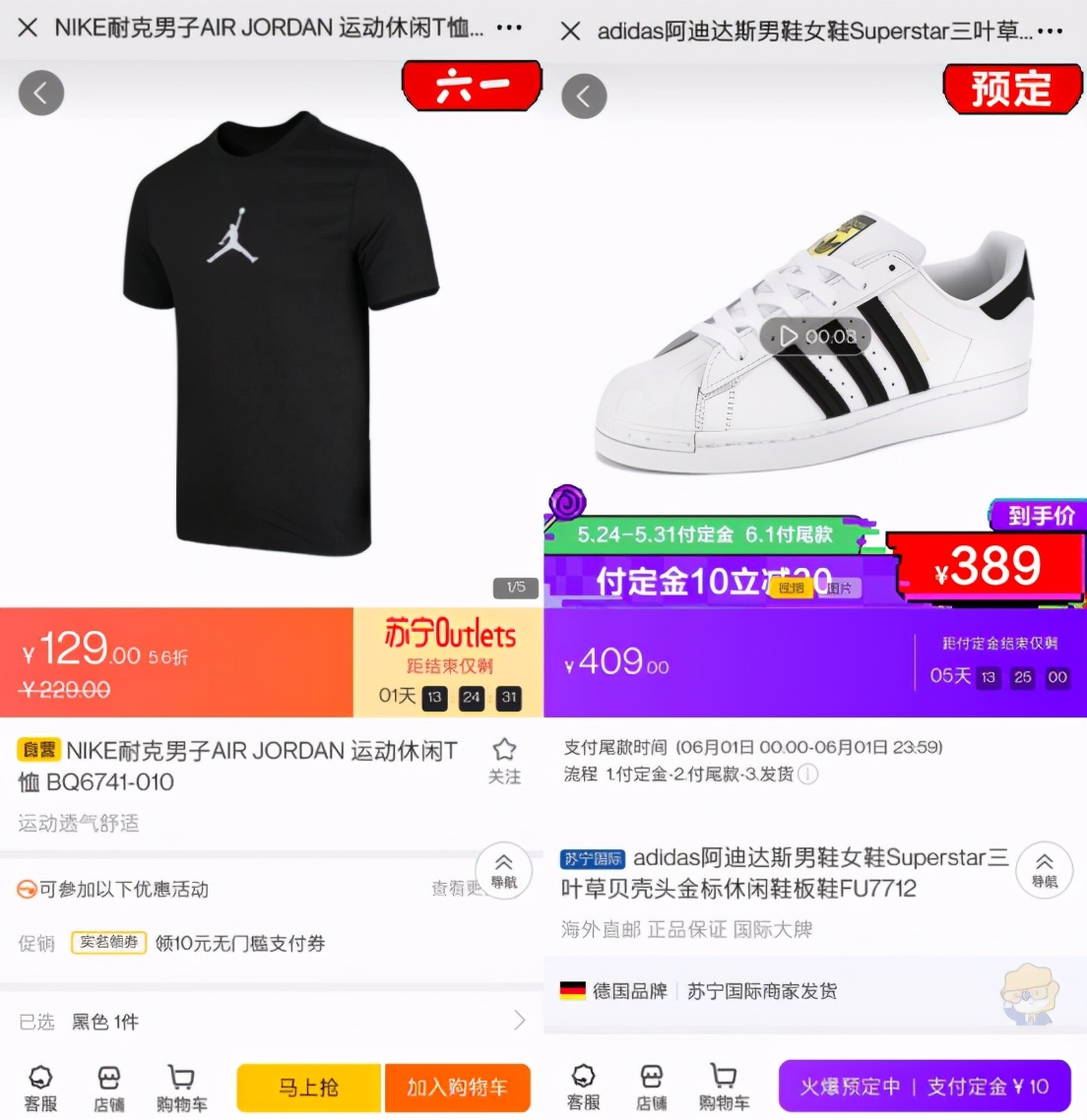Viewport: 1087px width, 1120px height.
Task: Open customer service on the Nike page
Action: coord(39,1088)
